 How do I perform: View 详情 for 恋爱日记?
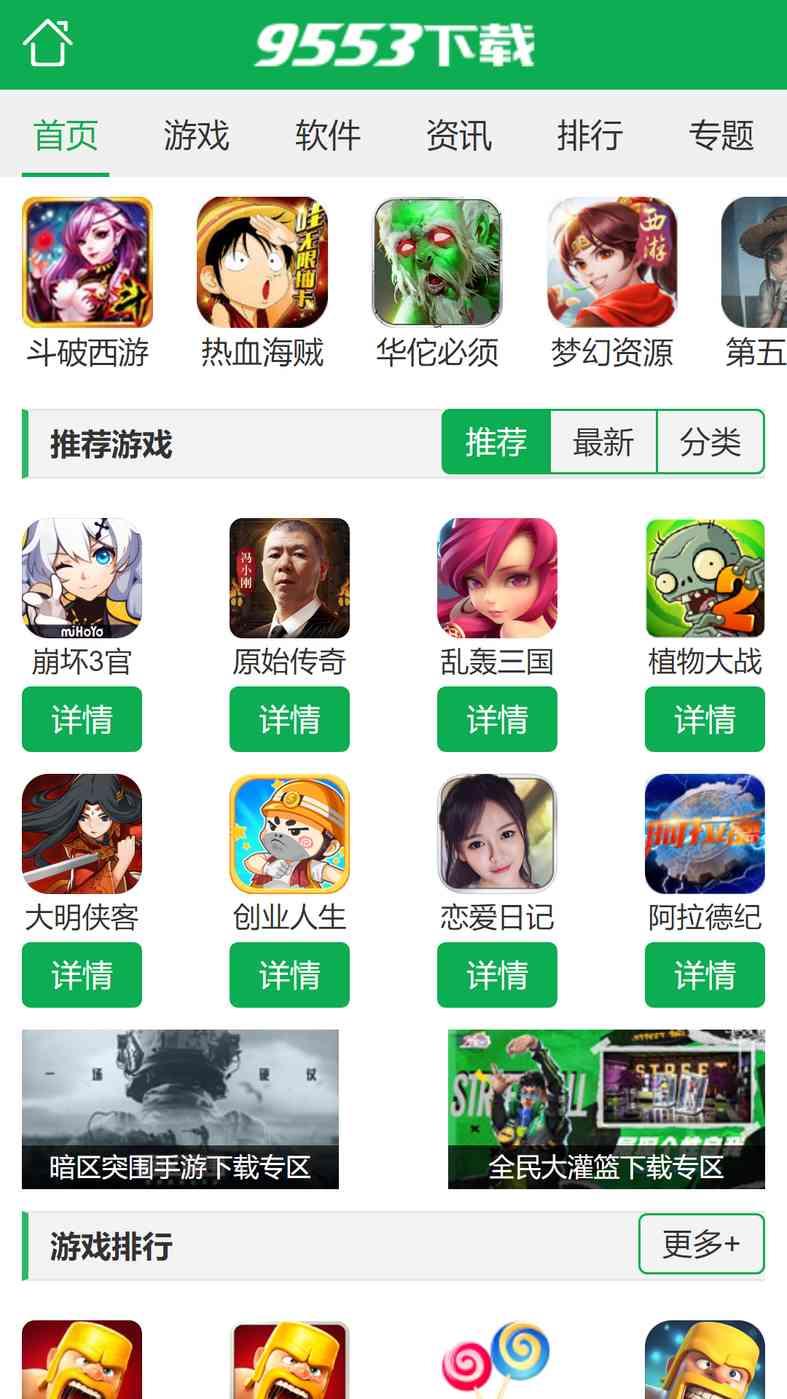pos(497,975)
